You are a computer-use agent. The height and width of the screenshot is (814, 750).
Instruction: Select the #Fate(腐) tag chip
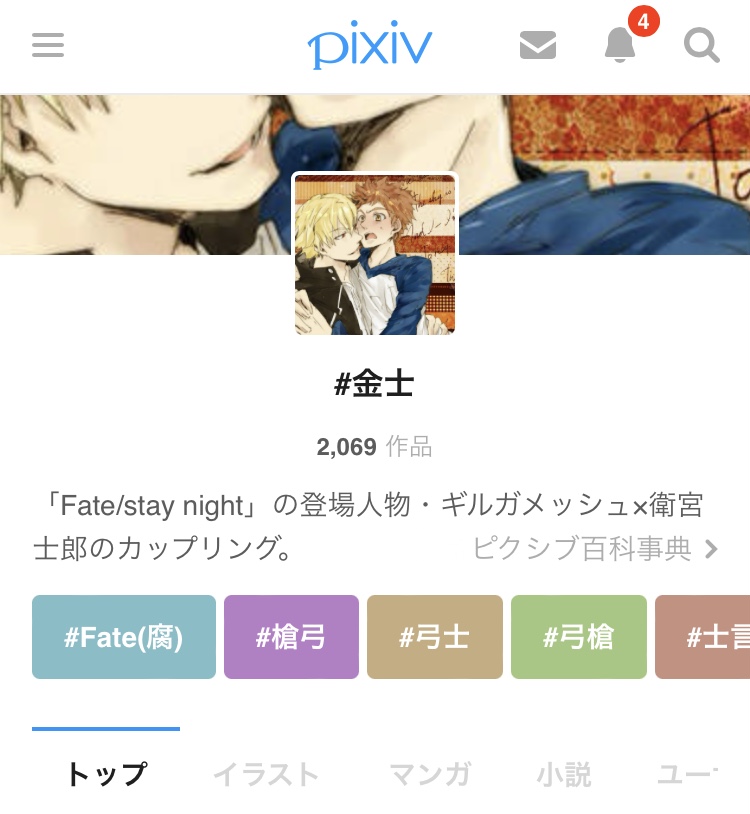[x=124, y=637]
